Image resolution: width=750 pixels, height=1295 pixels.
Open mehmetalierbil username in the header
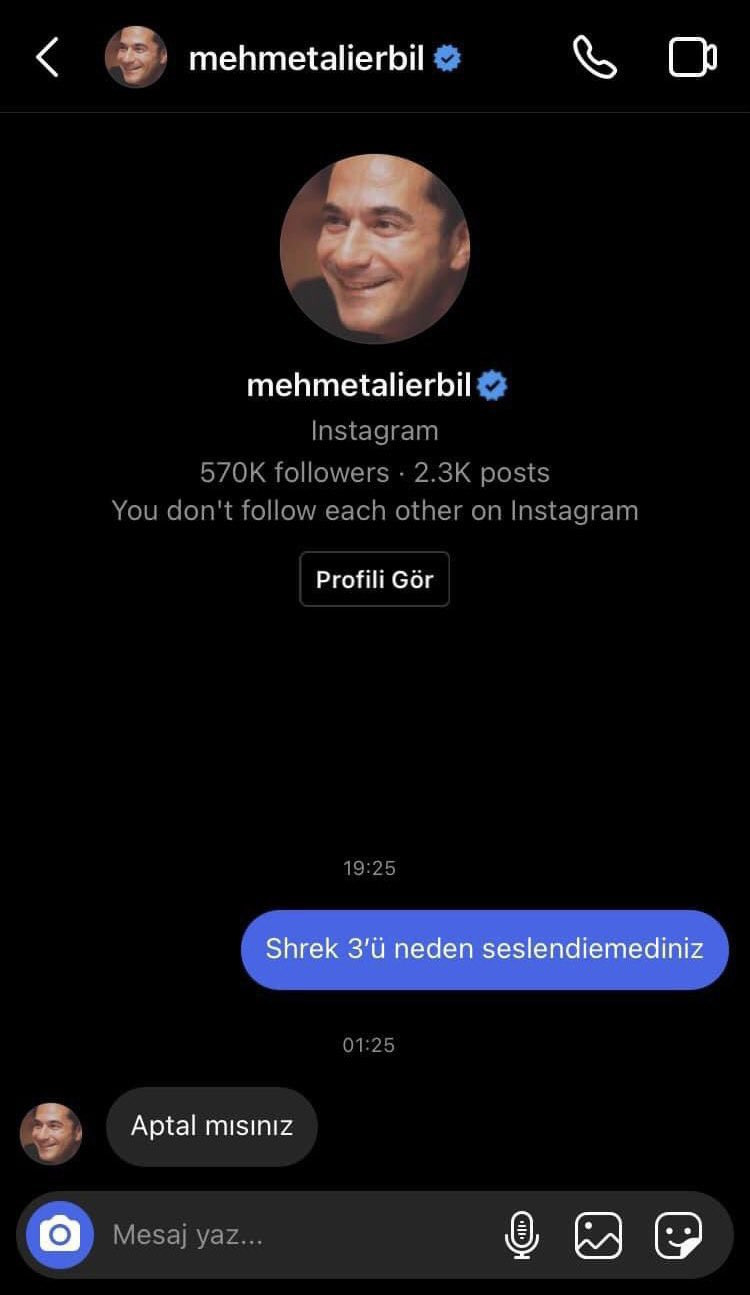(306, 58)
